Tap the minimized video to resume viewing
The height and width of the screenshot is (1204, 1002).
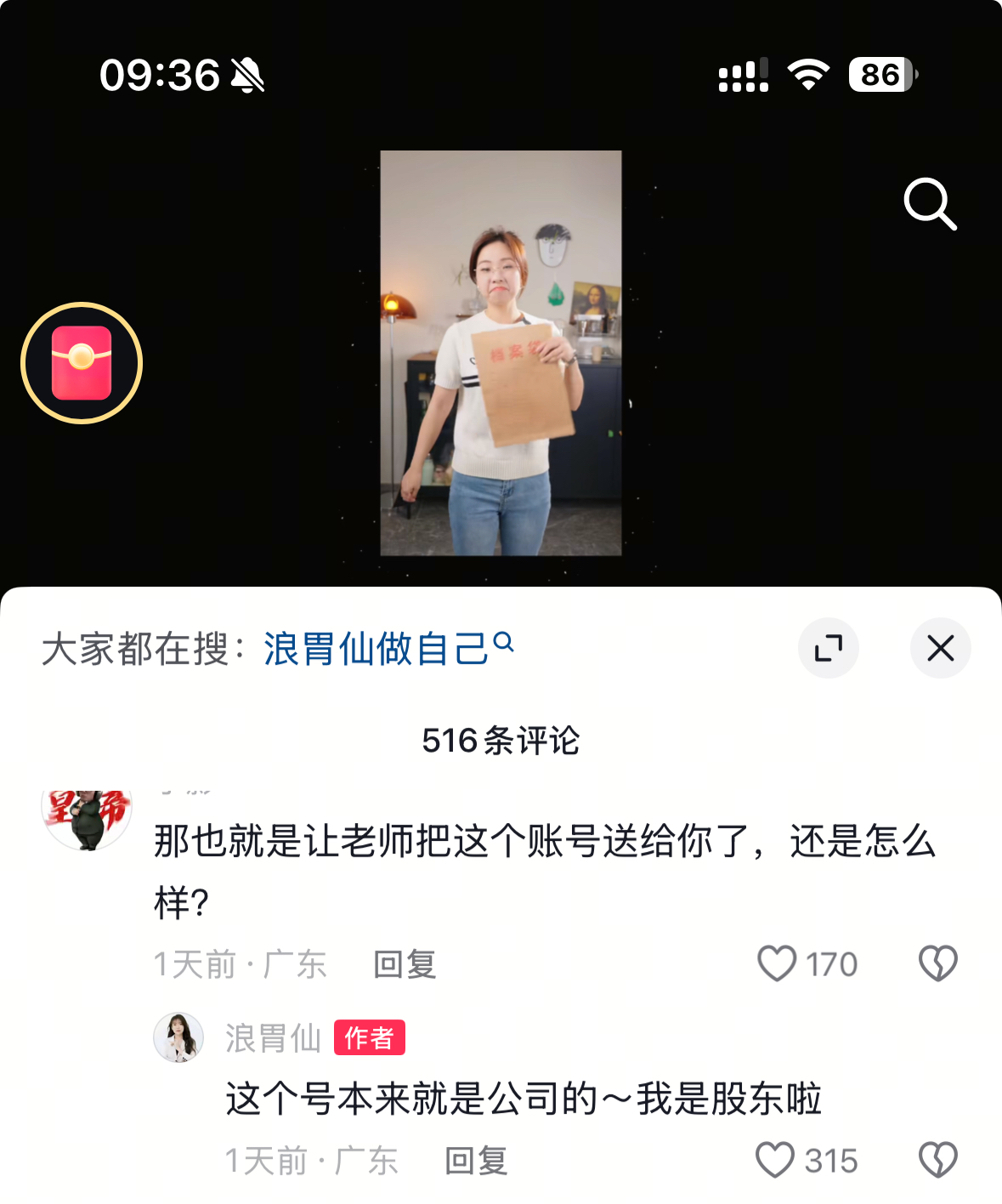(501, 353)
